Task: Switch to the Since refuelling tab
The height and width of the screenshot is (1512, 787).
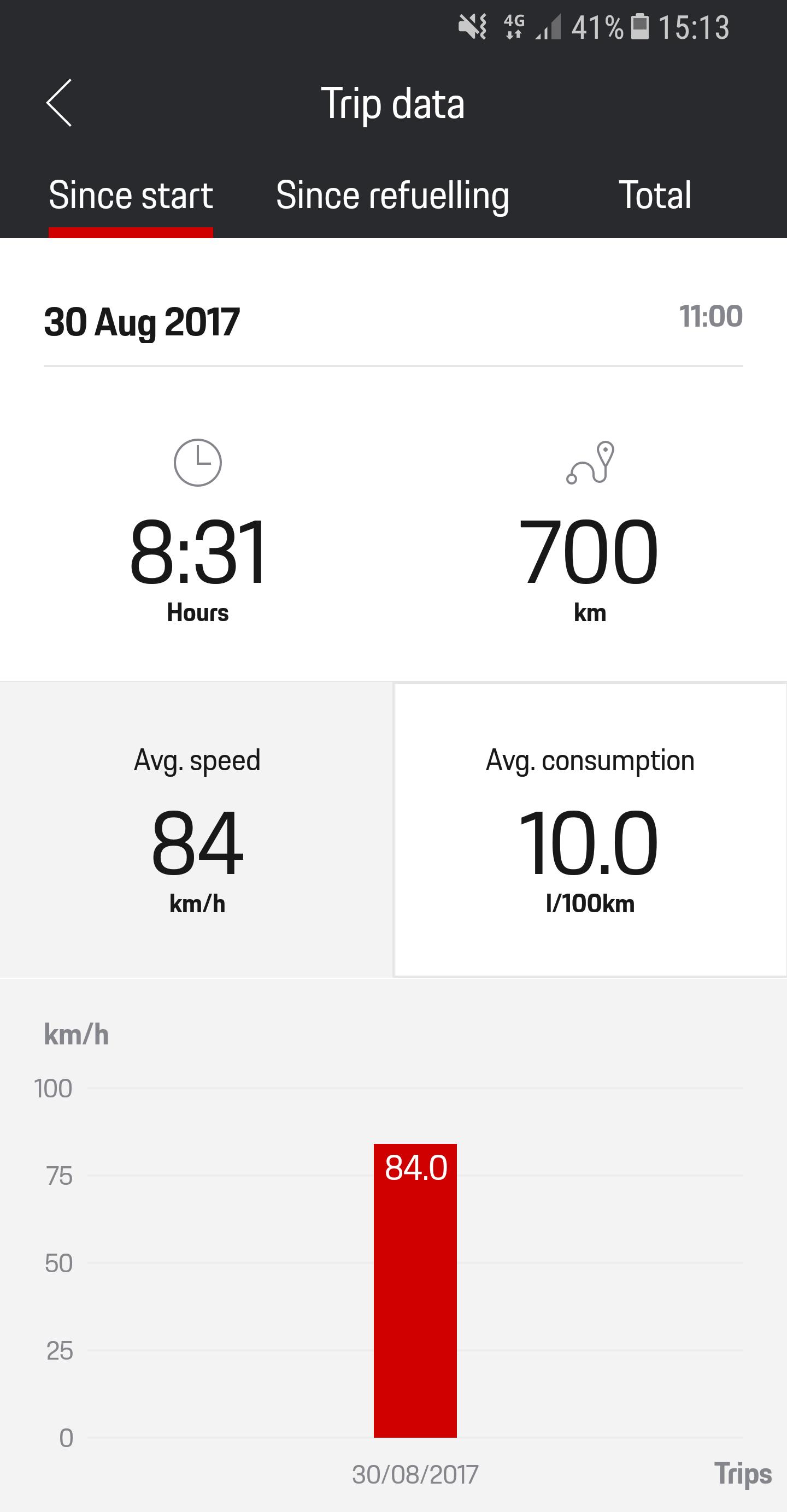Action: [x=392, y=196]
